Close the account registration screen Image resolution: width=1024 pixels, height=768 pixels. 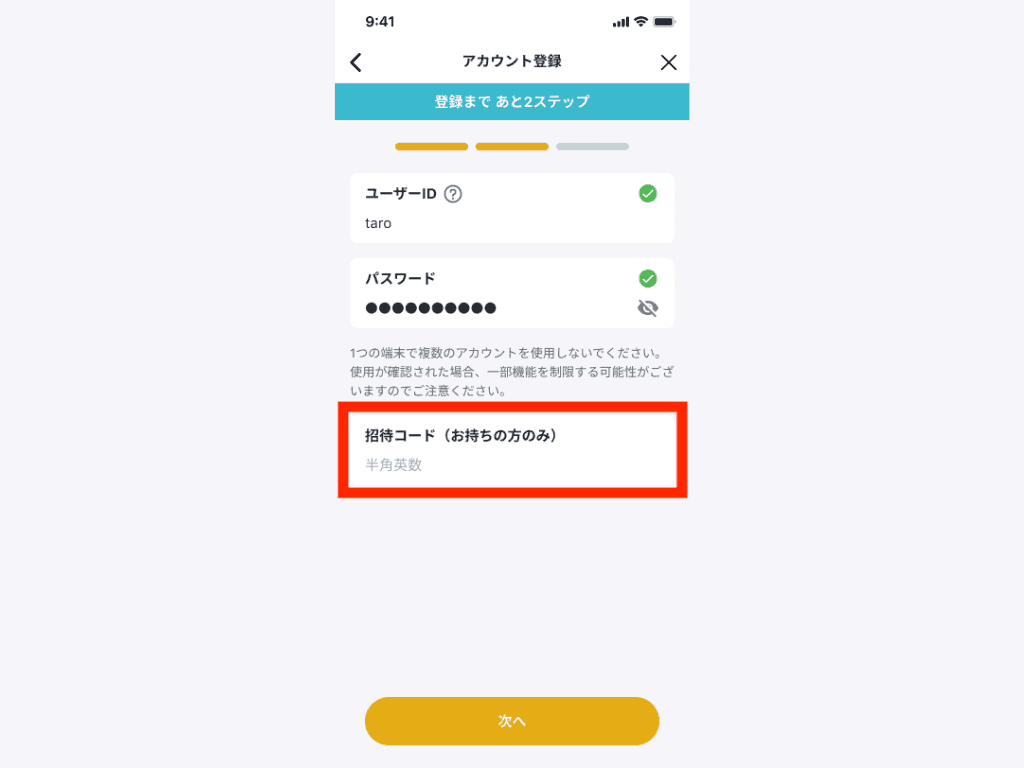(x=668, y=62)
